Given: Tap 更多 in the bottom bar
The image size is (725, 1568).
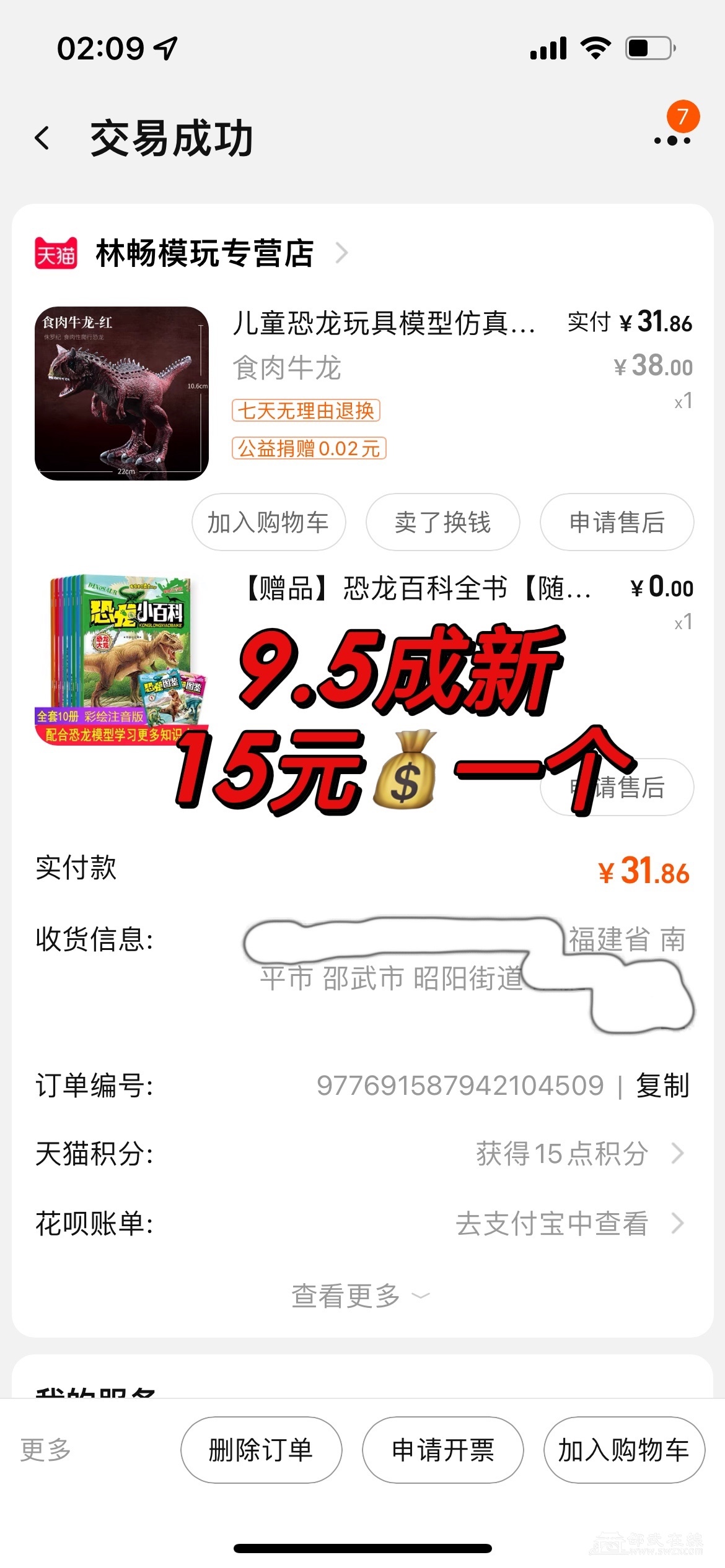Looking at the screenshot, I should (x=45, y=1450).
